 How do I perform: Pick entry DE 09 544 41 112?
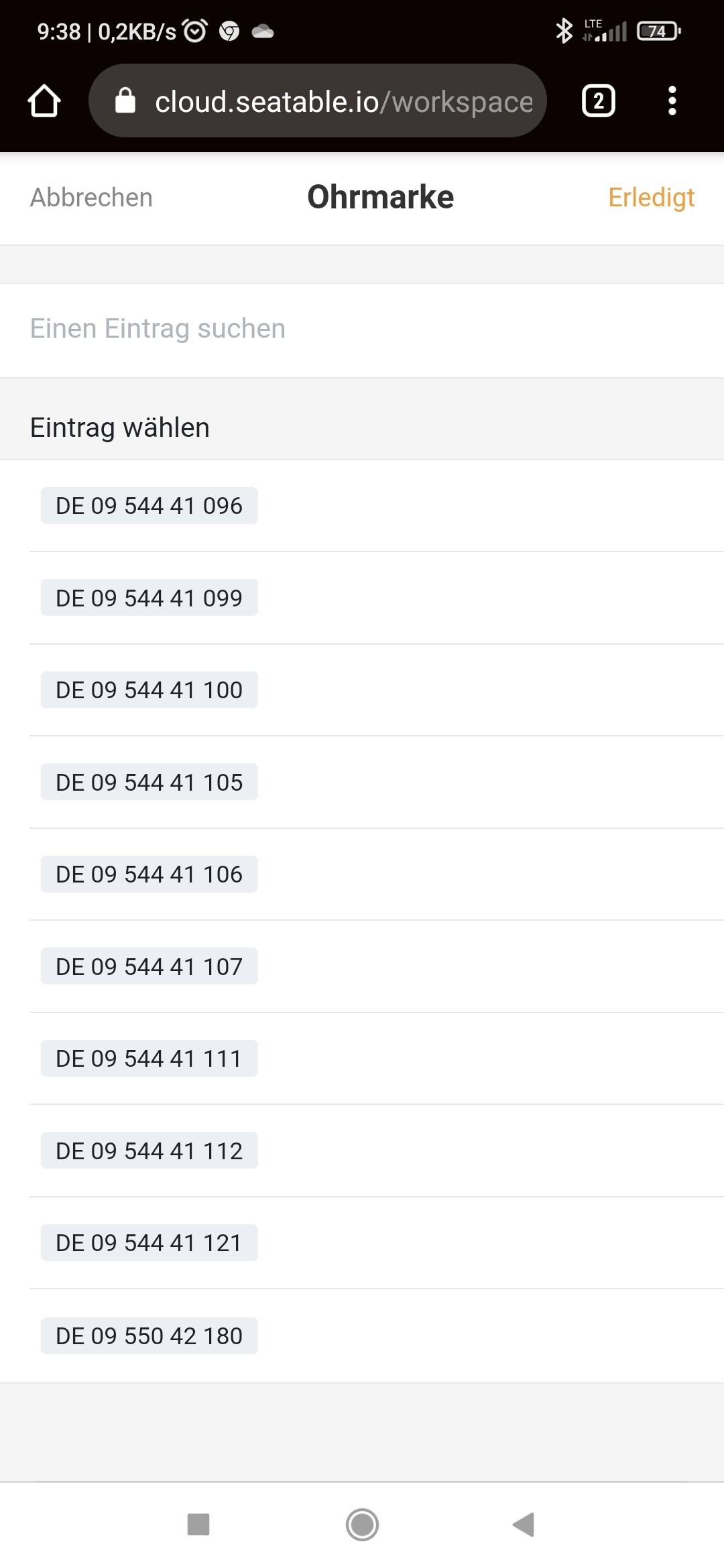pos(149,1151)
